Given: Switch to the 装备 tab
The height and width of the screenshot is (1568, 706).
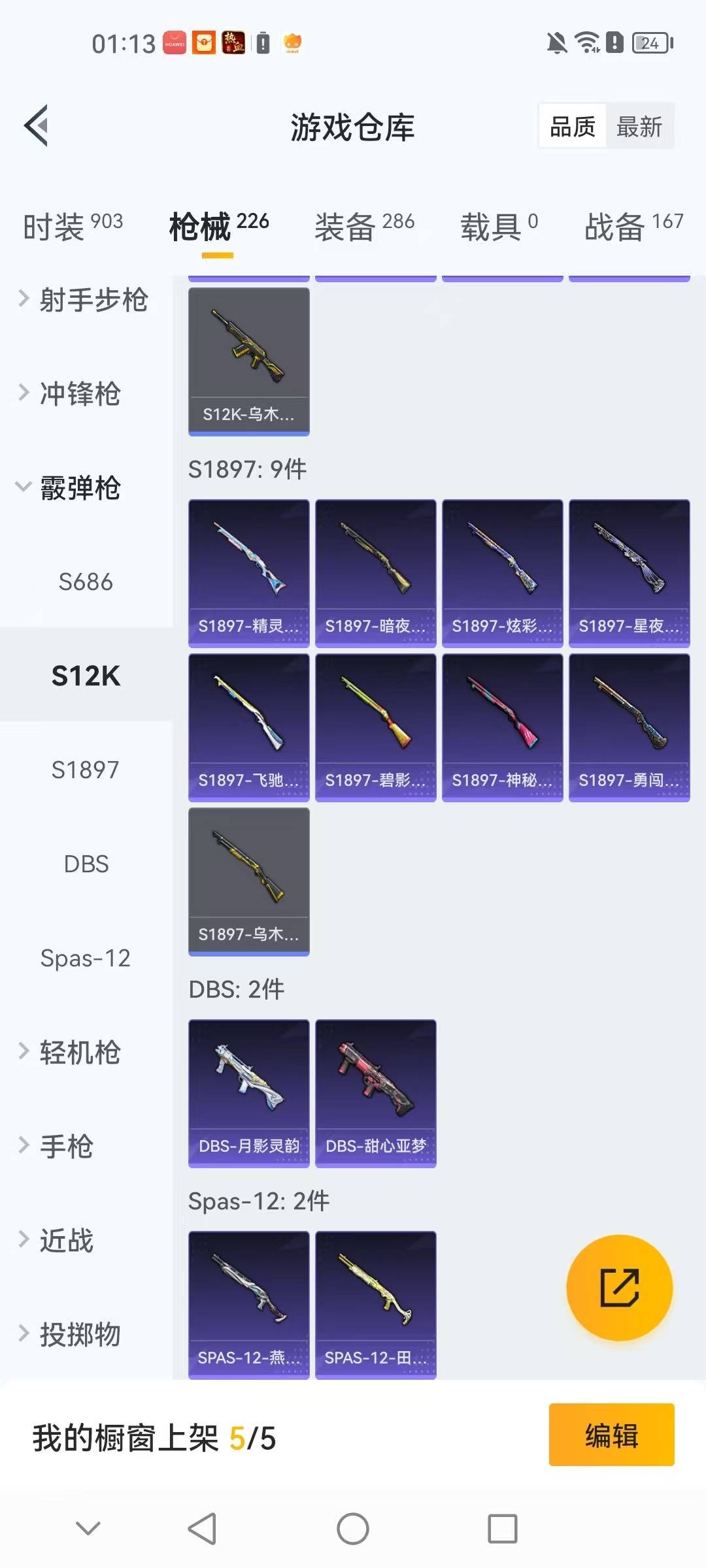Looking at the screenshot, I should 364,227.
